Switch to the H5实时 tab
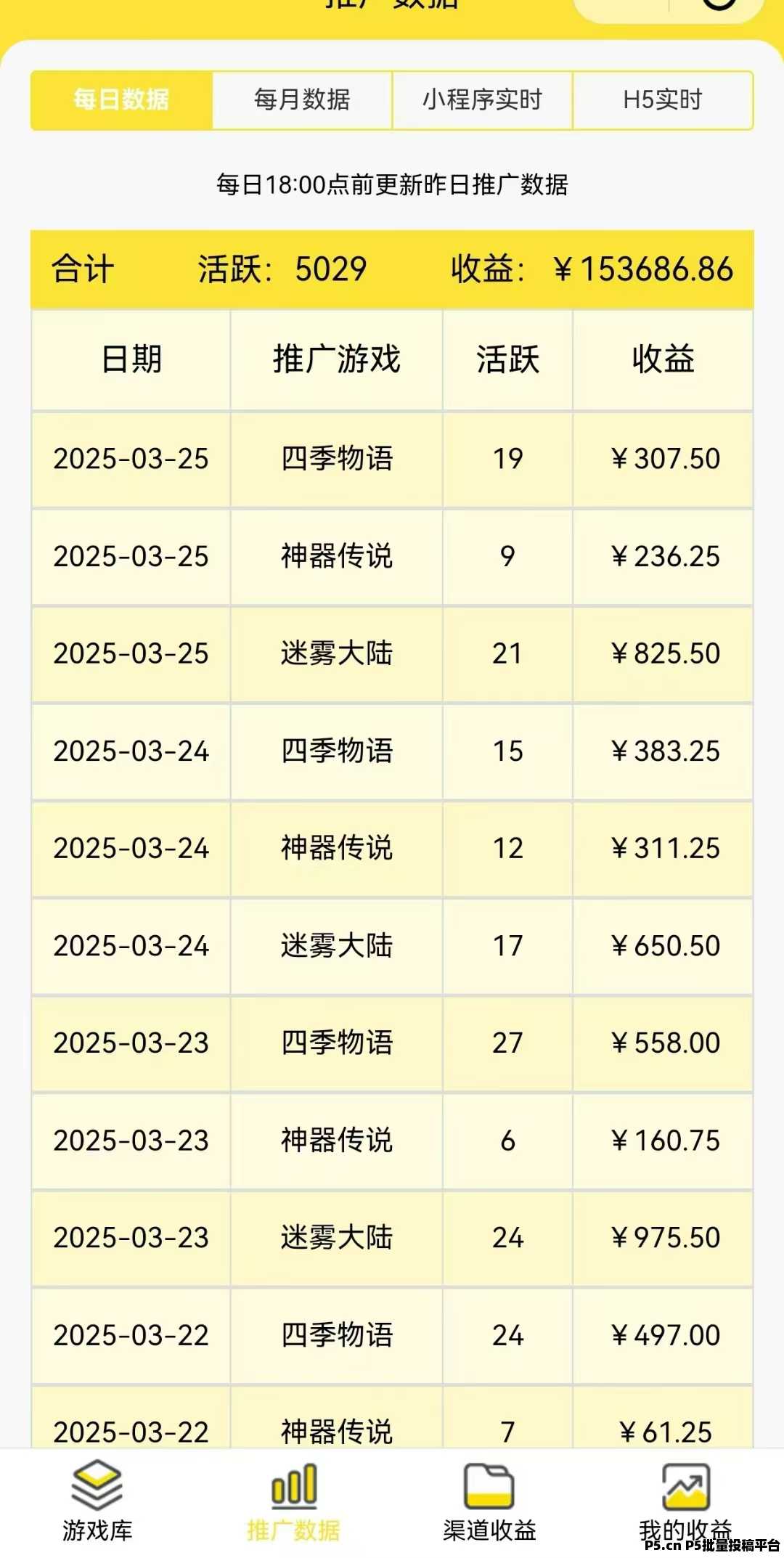784x1558 pixels. click(663, 99)
